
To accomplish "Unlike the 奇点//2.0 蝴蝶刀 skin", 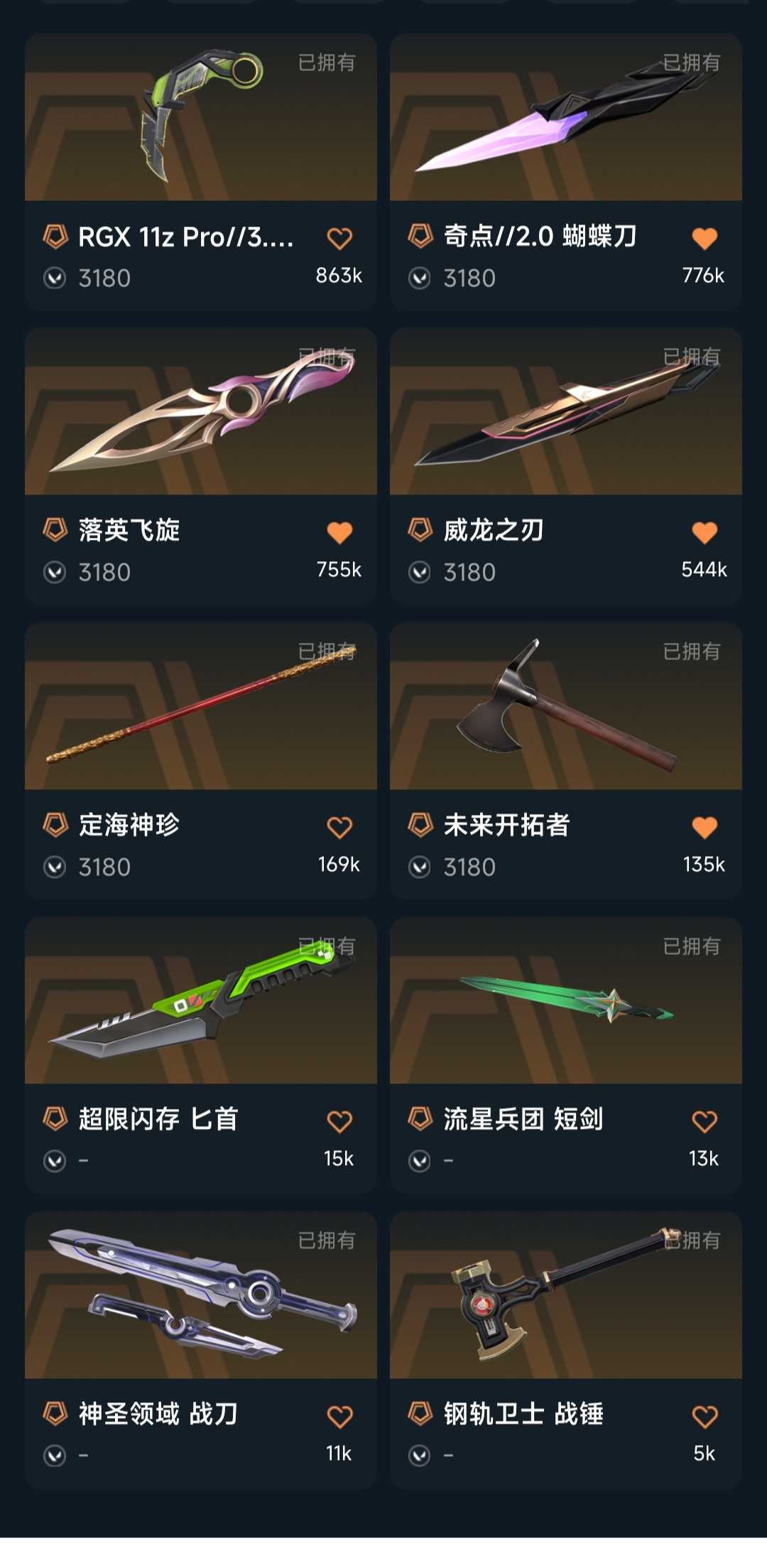I will click(705, 239).
